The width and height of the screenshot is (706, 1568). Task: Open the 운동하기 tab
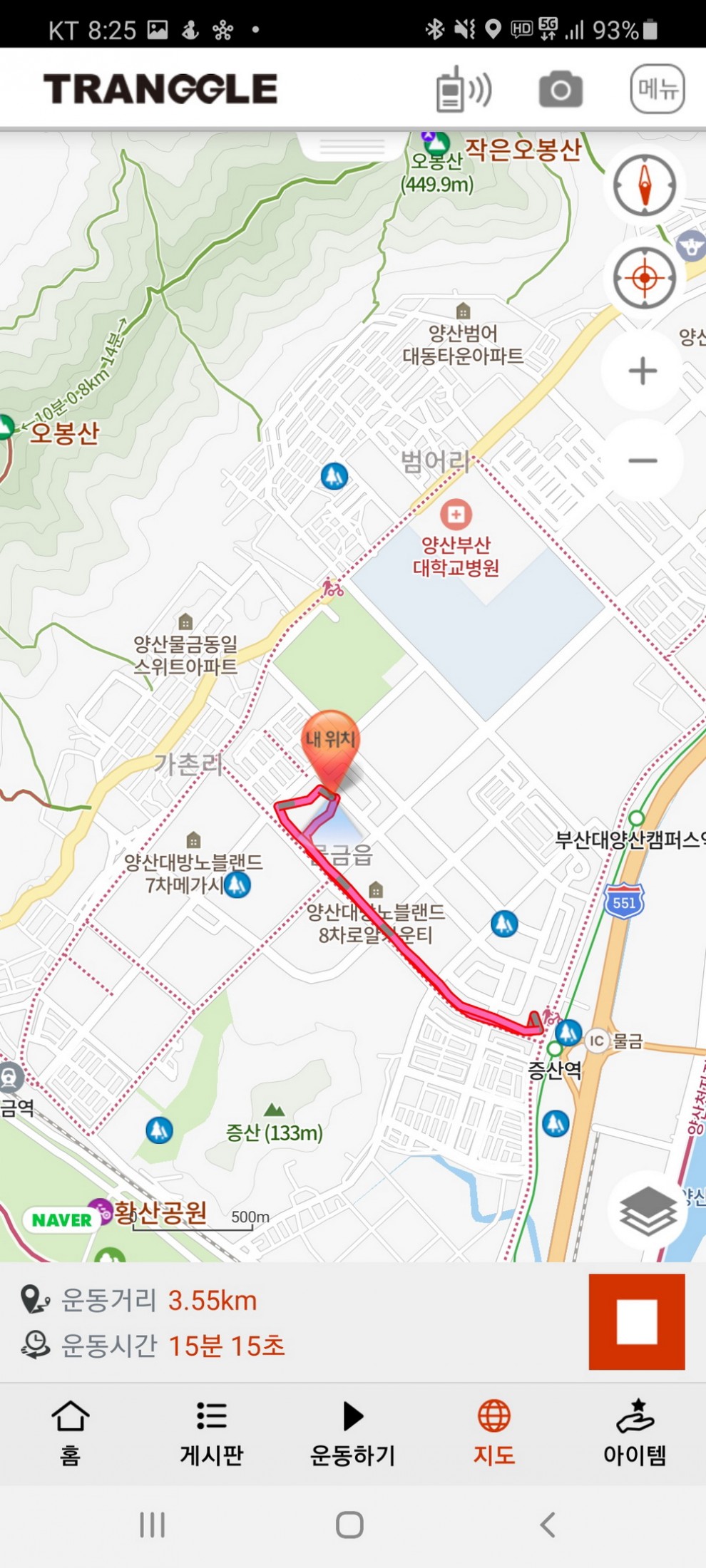(x=352, y=1433)
